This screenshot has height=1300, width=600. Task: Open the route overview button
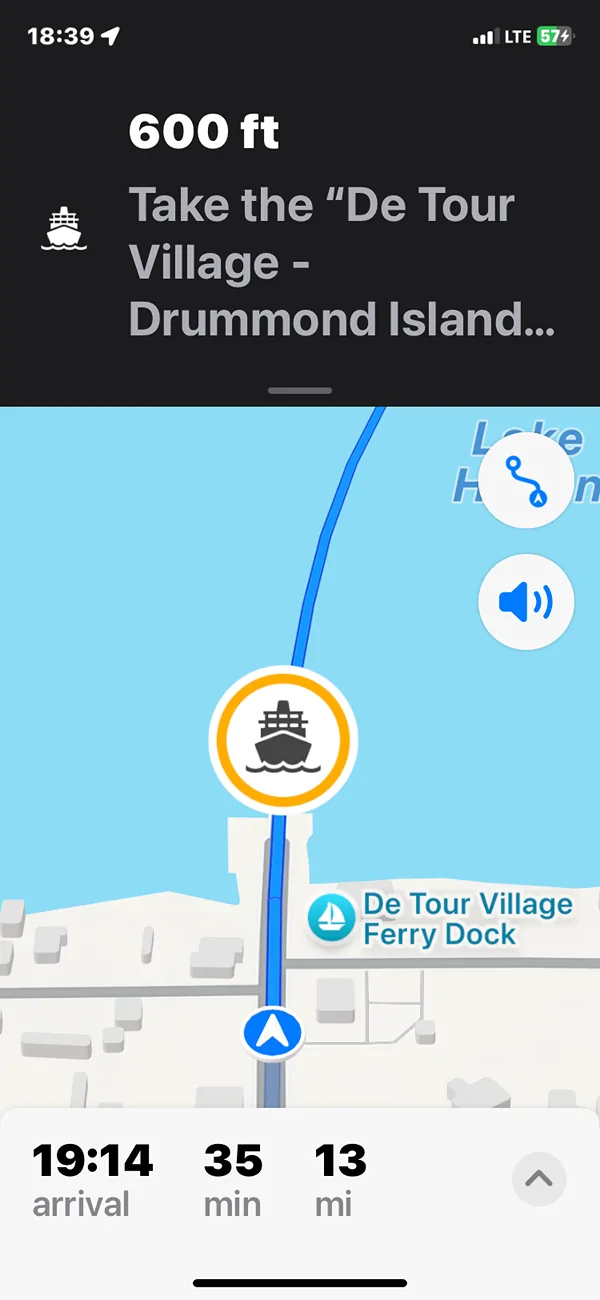pyautogui.click(x=526, y=481)
